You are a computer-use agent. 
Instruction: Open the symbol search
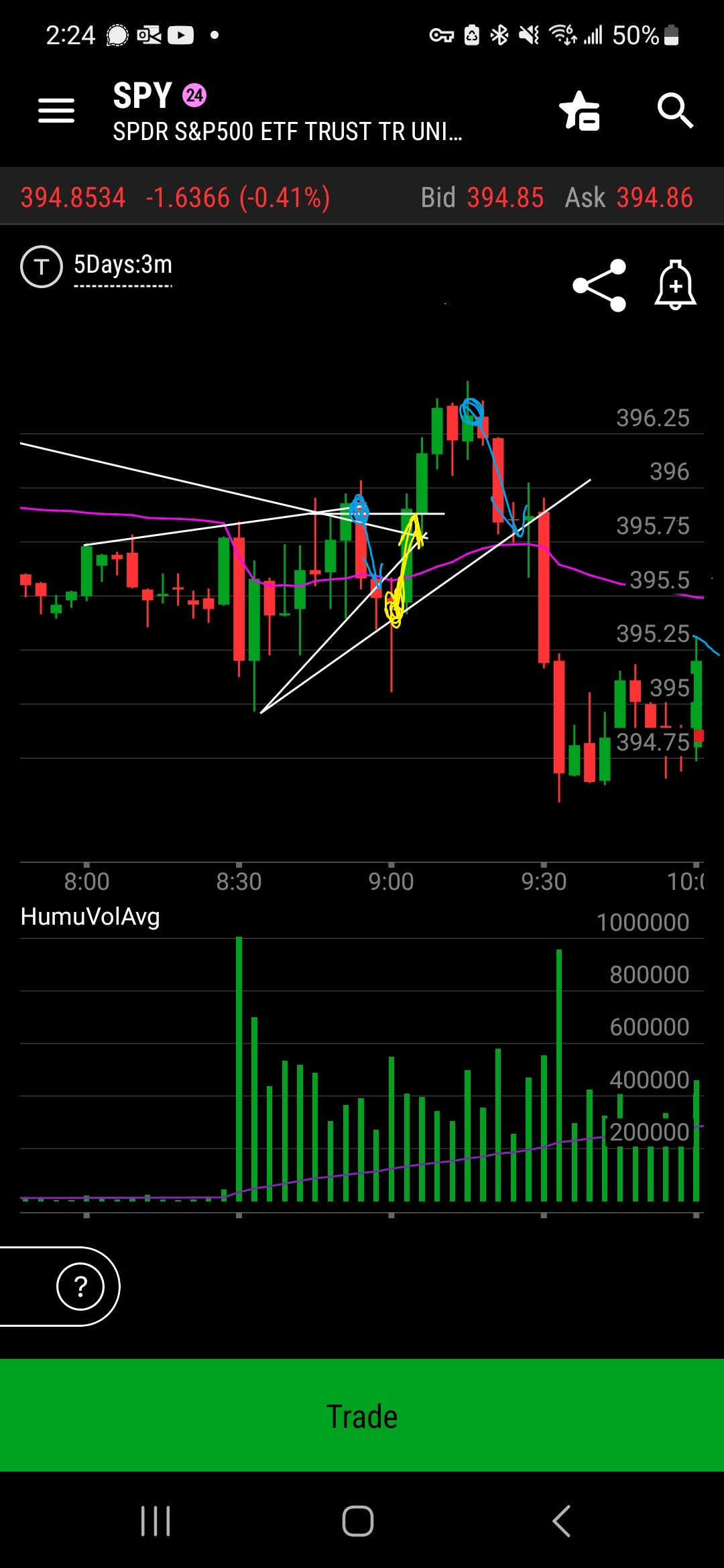pyautogui.click(x=674, y=111)
